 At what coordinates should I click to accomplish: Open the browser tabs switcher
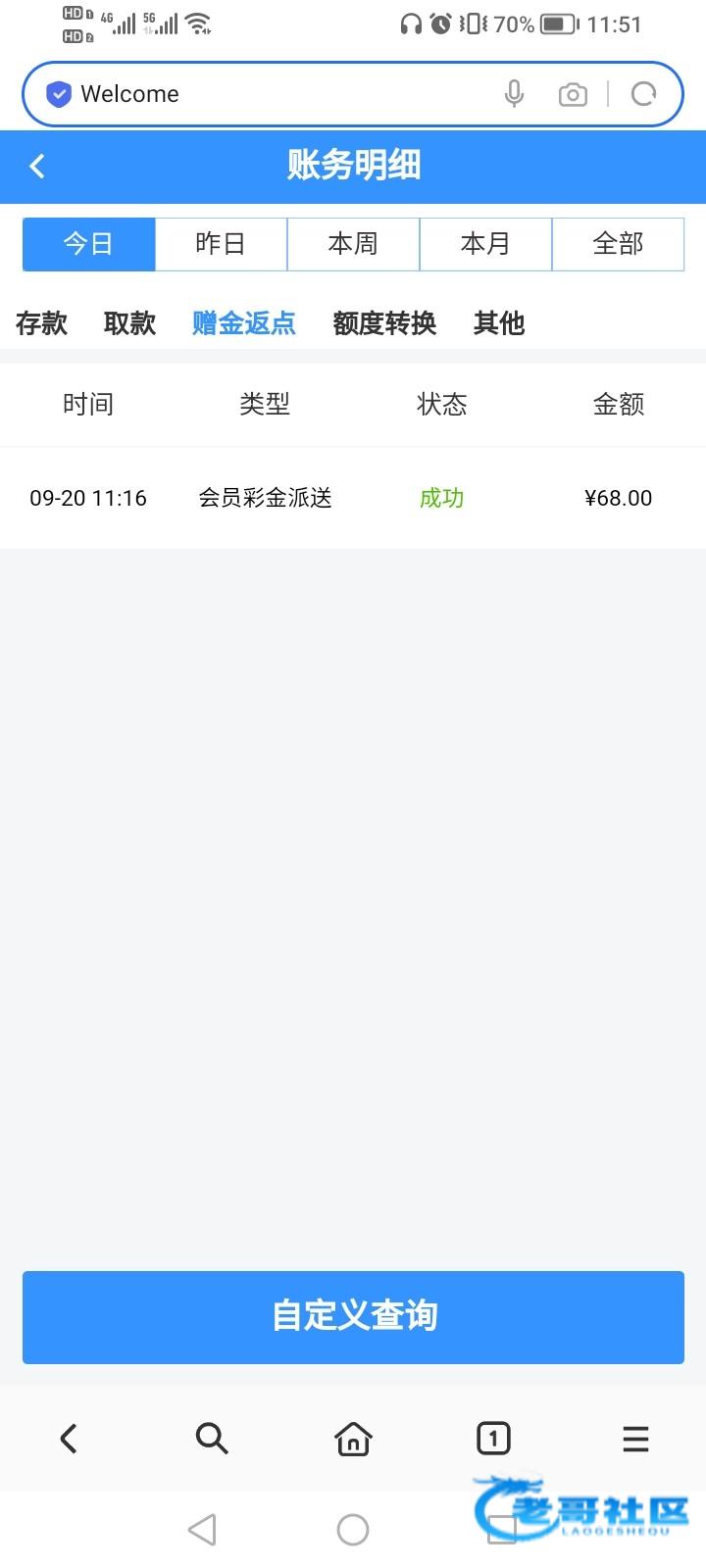point(493,1439)
